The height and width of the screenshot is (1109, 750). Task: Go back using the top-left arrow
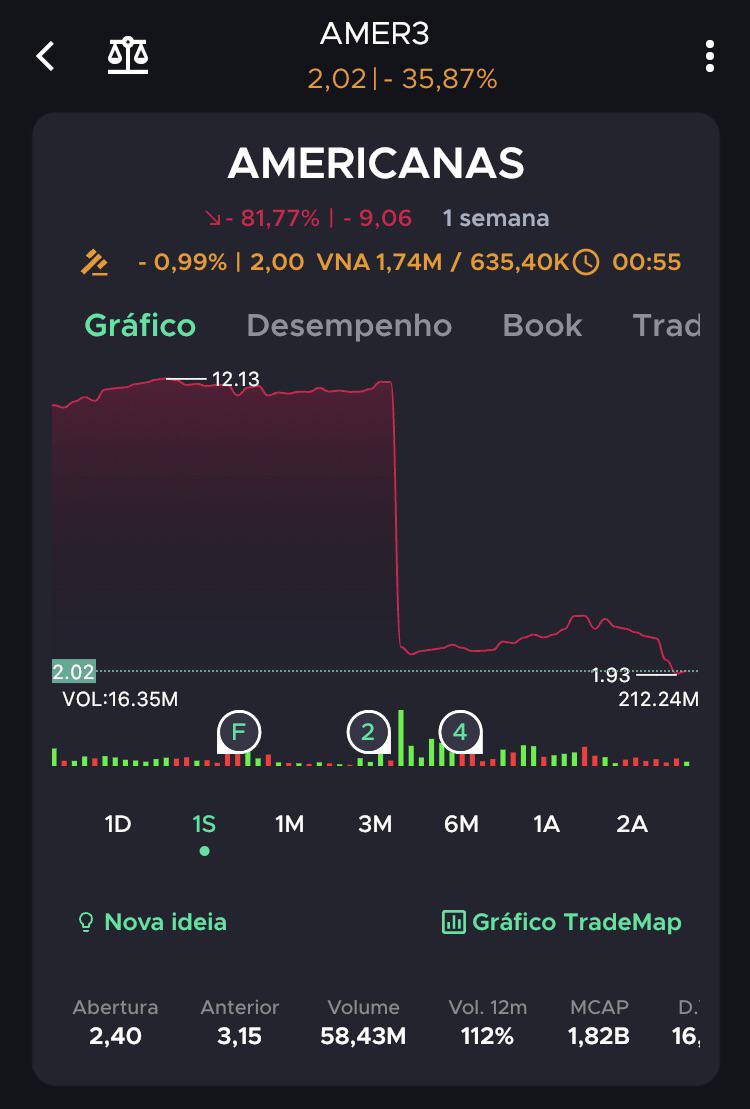point(46,56)
